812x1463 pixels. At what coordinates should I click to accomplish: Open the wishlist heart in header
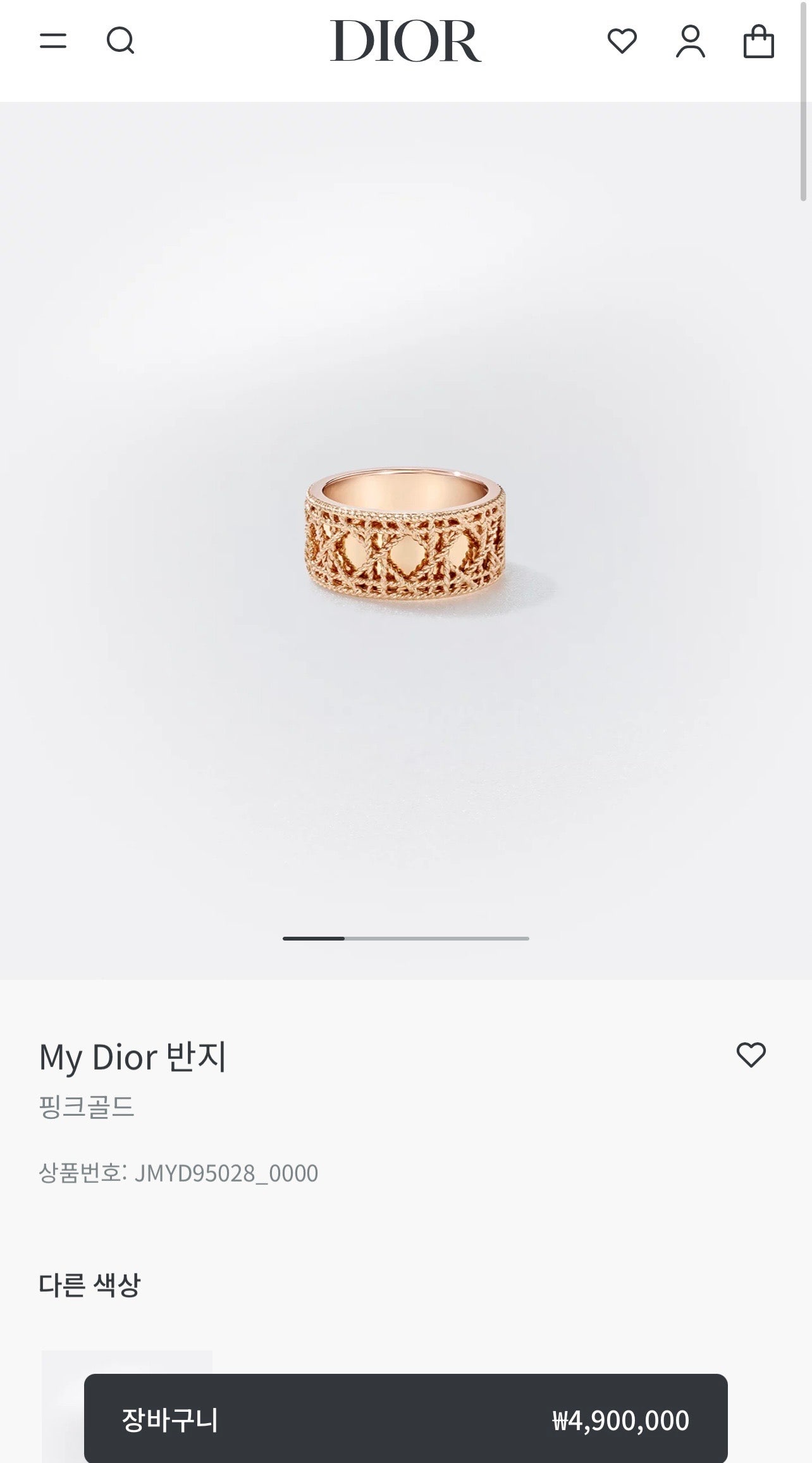pyautogui.click(x=622, y=41)
